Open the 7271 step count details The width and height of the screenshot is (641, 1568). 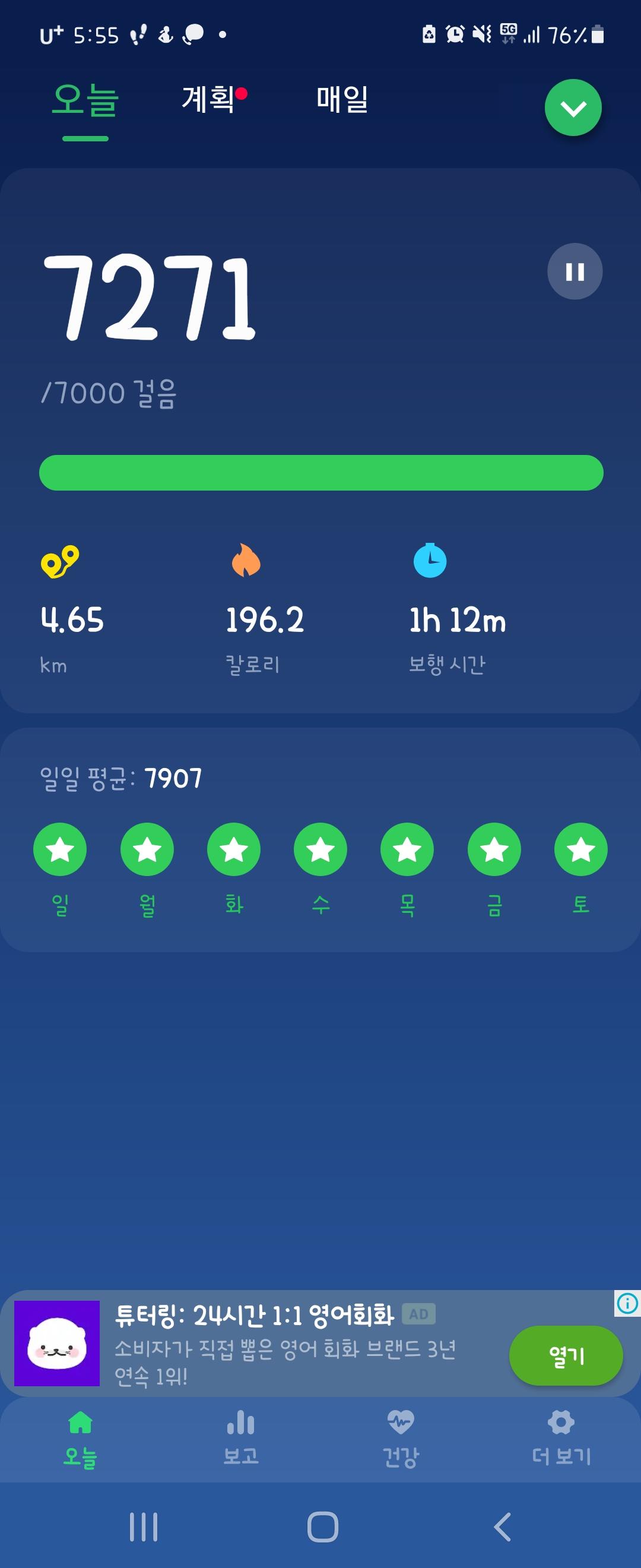pyautogui.click(x=150, y=297)
